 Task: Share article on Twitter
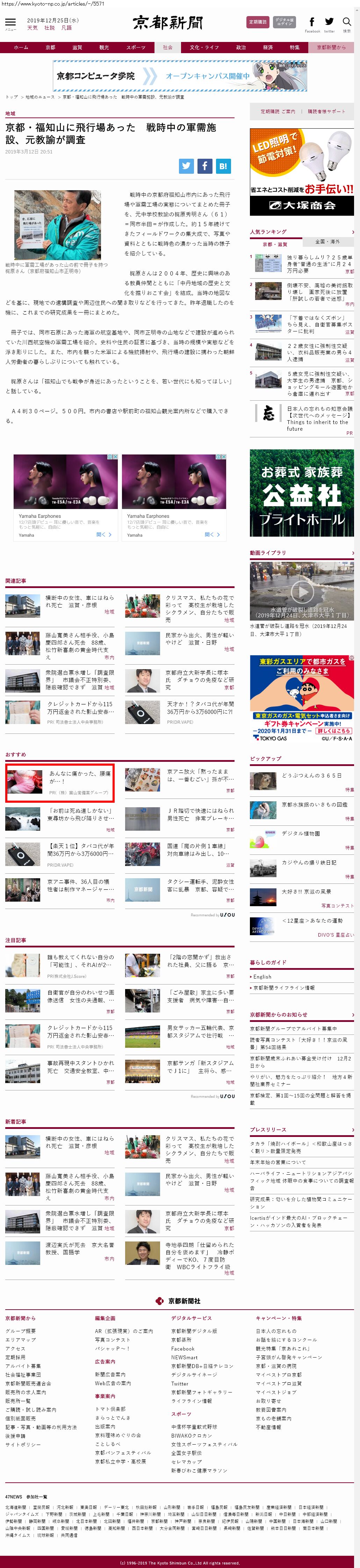click(x=186, y=165)
